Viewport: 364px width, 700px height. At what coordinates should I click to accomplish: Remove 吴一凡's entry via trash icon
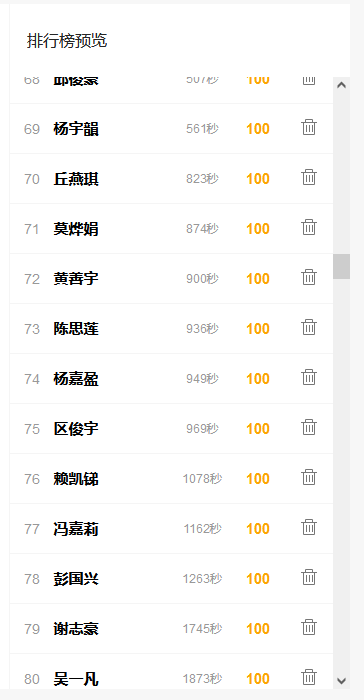(x=309, y=677)
